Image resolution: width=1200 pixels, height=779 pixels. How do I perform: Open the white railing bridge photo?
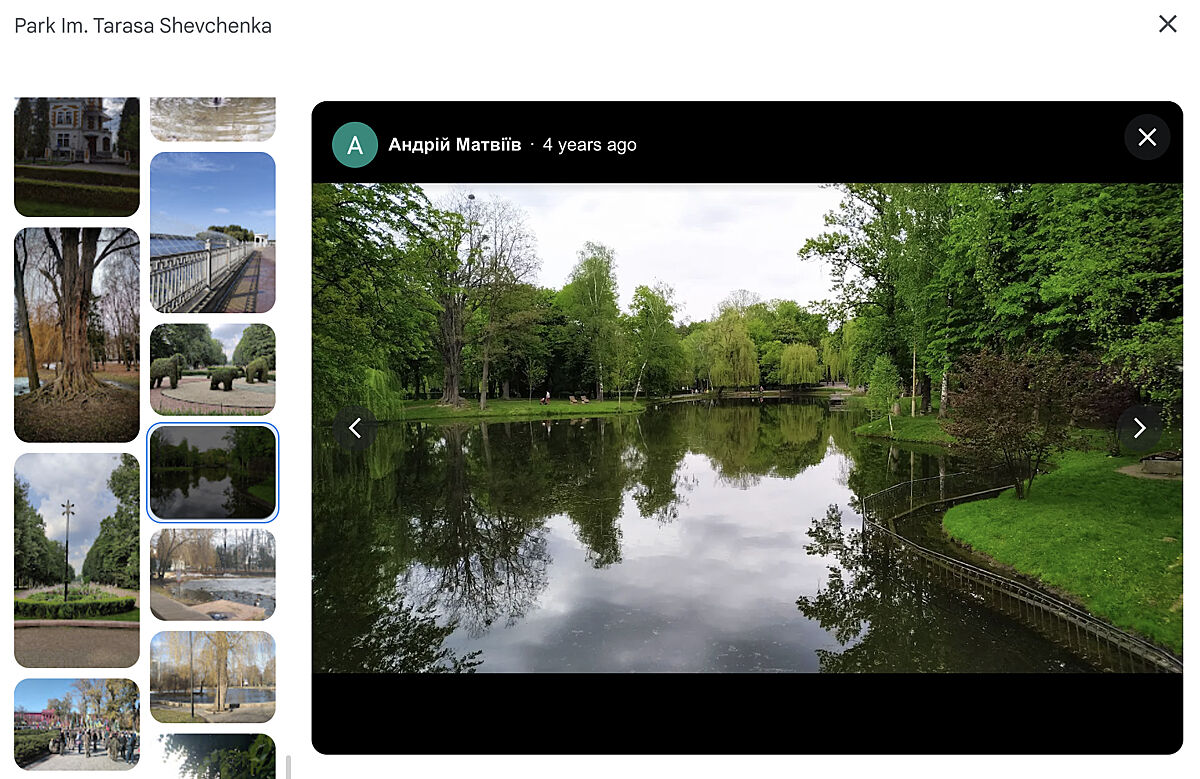tap(212, 232)
